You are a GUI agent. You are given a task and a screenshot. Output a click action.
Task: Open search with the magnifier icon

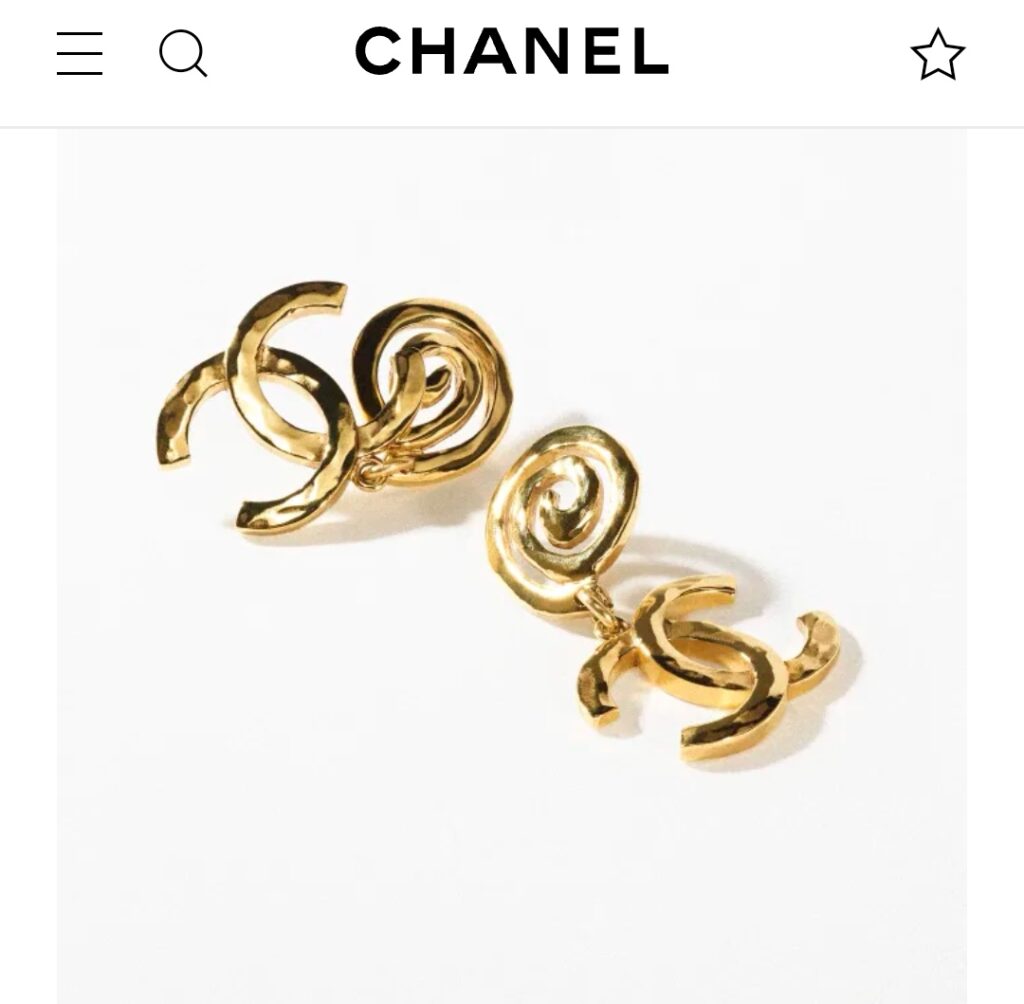tap(183, 53)
